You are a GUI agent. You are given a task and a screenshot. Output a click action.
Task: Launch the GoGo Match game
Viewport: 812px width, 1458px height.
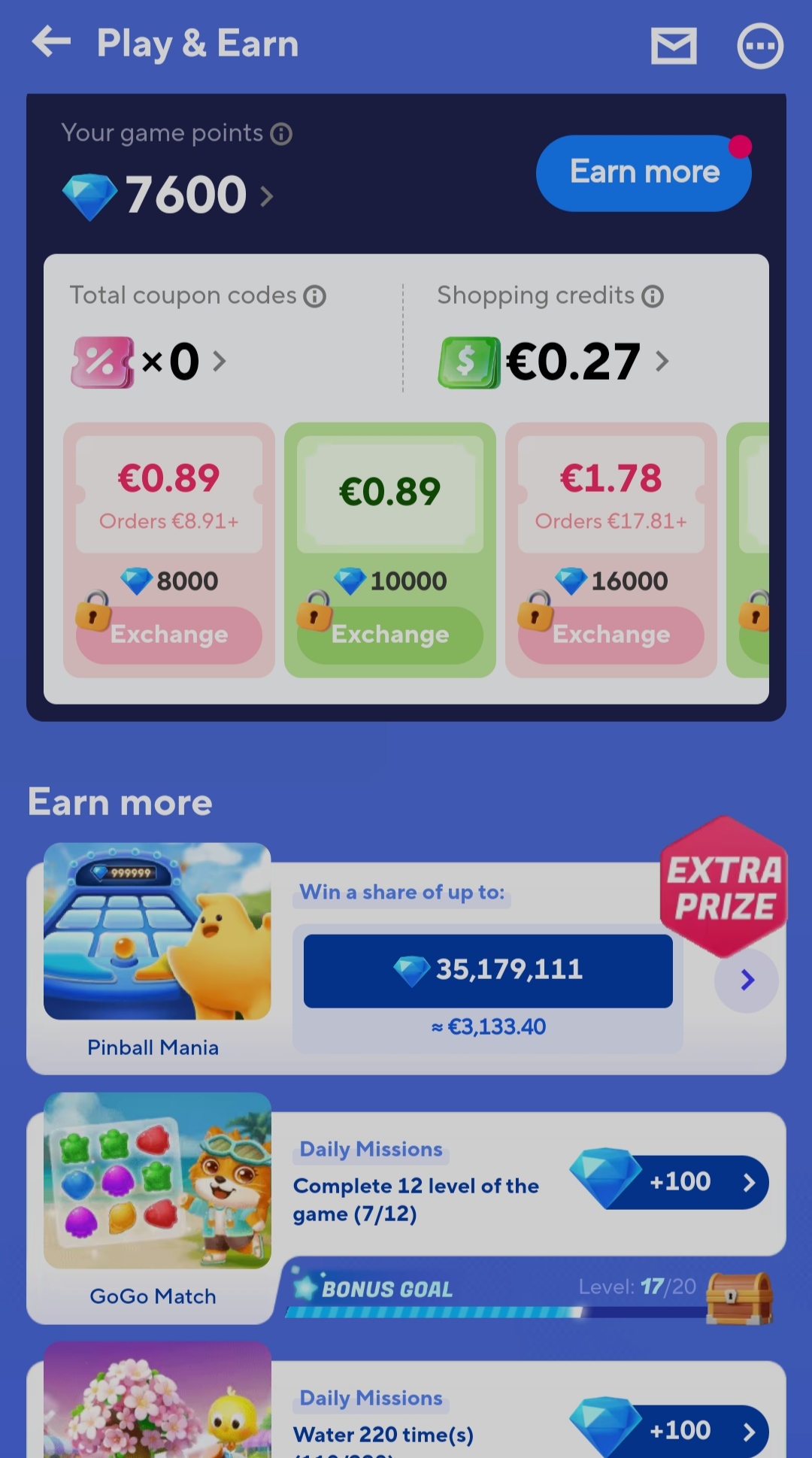point(156,1181)
